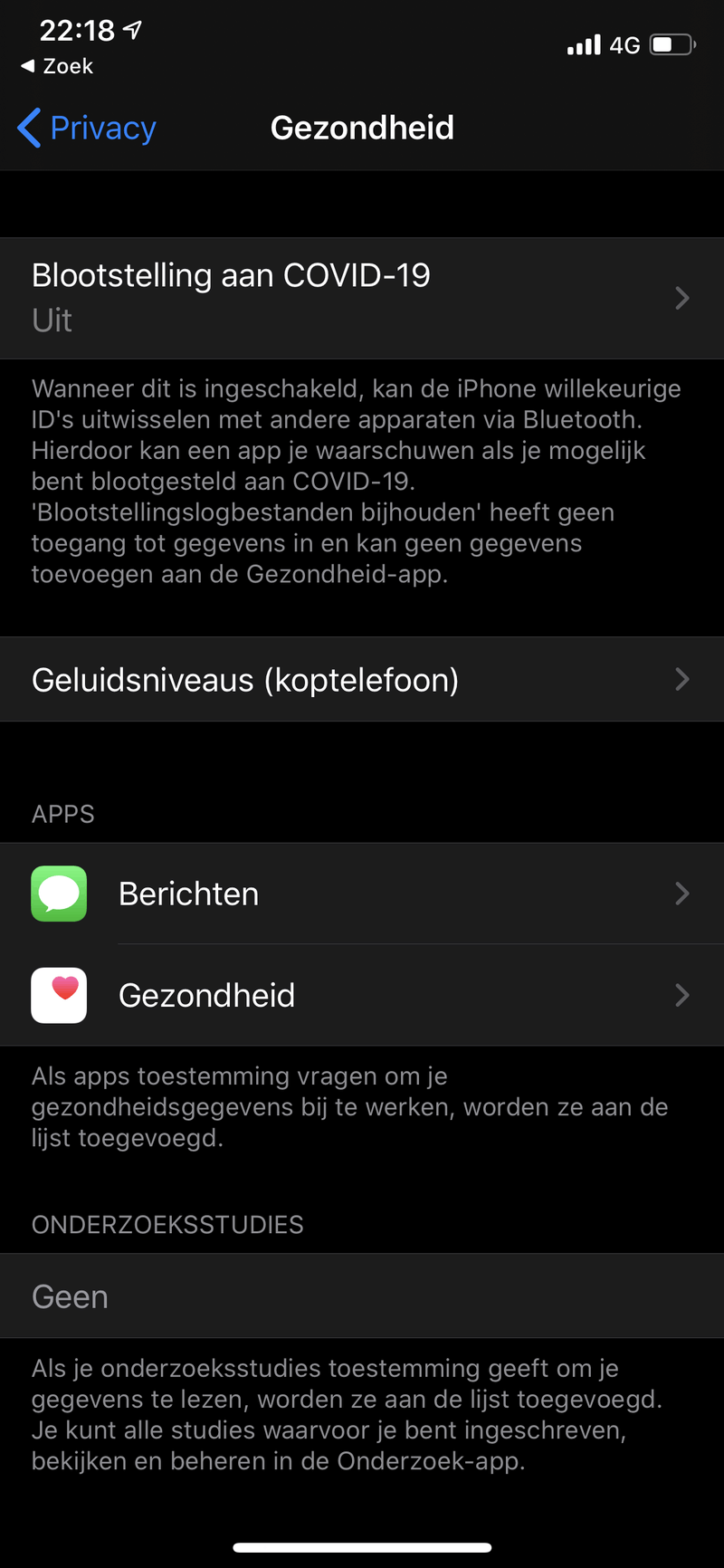Screen dimensions: 724x1568
Task: Tap the location arrow in status bar
Action: [133, 30]
